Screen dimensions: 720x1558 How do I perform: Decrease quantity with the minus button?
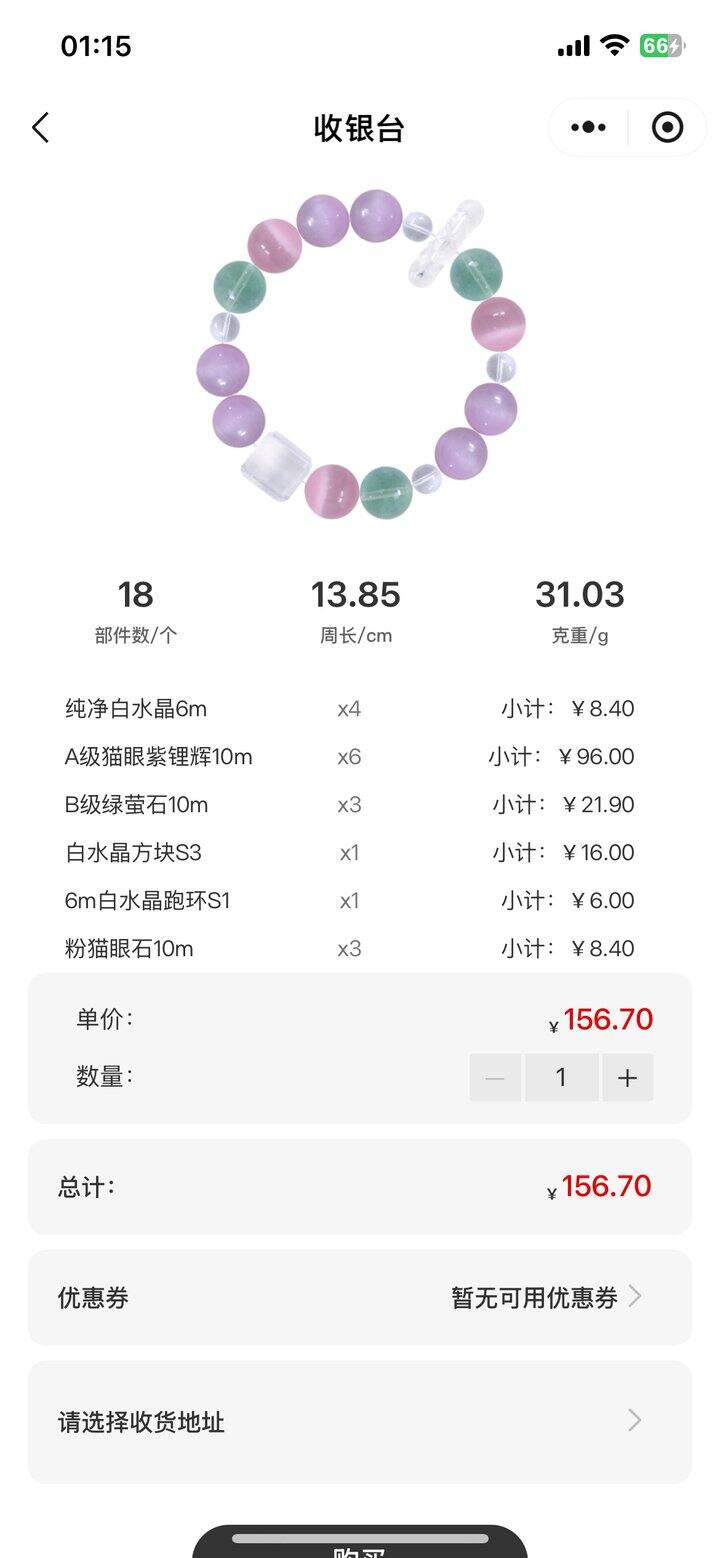point(495,1077)
